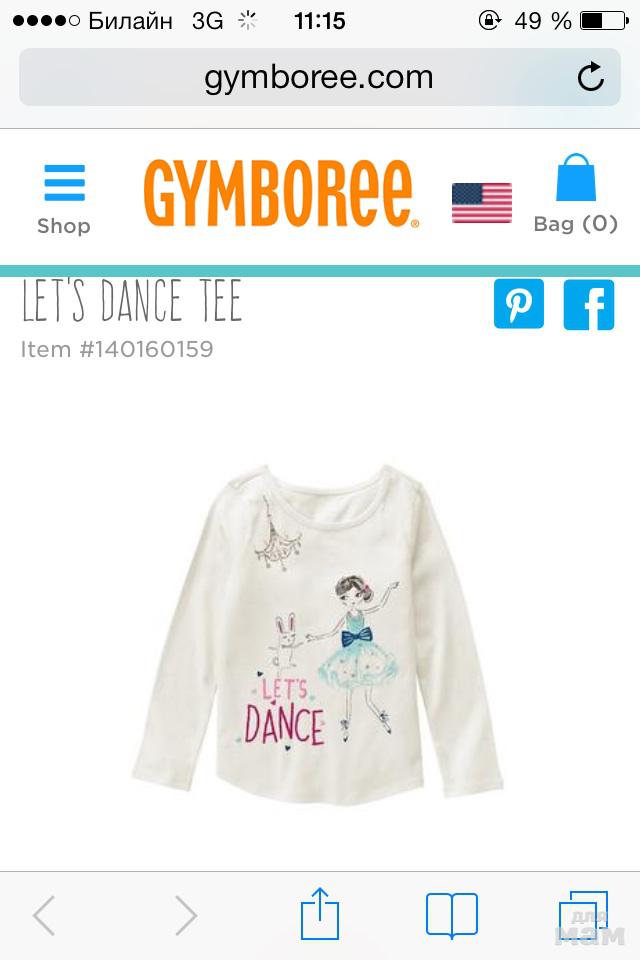
Task: Open the Shop hamburger menu
Action: (x=63, y=199)
